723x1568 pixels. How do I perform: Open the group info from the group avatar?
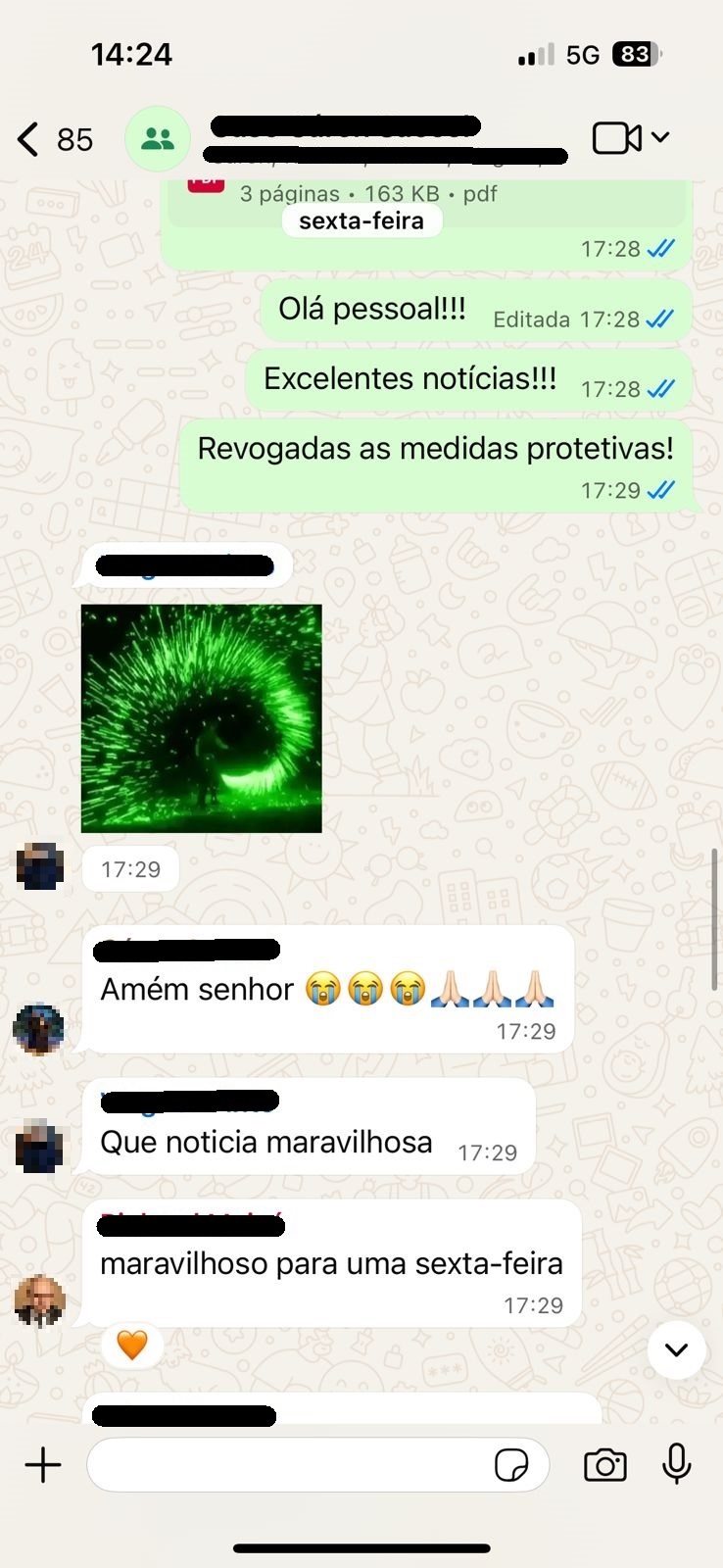157,139
